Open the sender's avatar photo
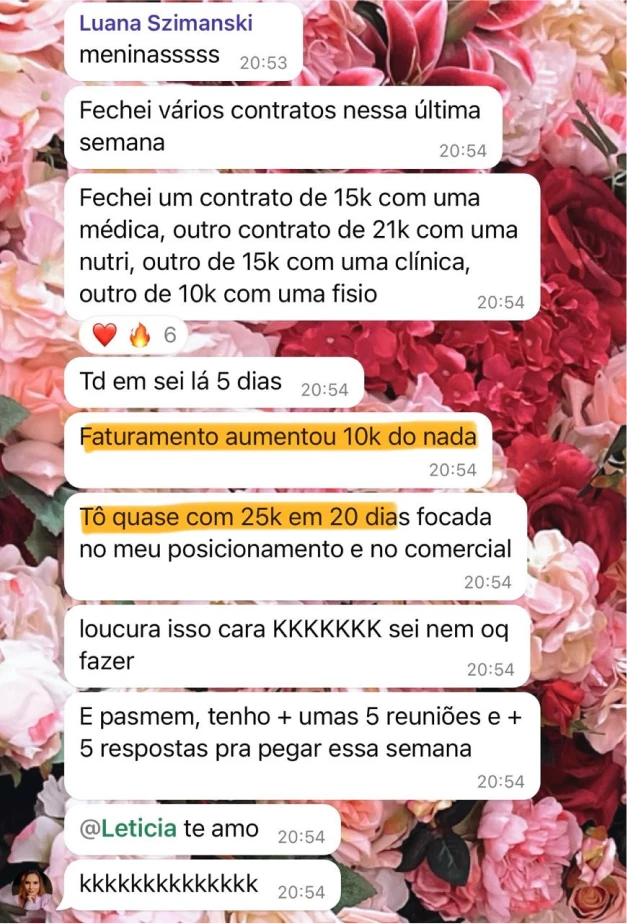 31,887
